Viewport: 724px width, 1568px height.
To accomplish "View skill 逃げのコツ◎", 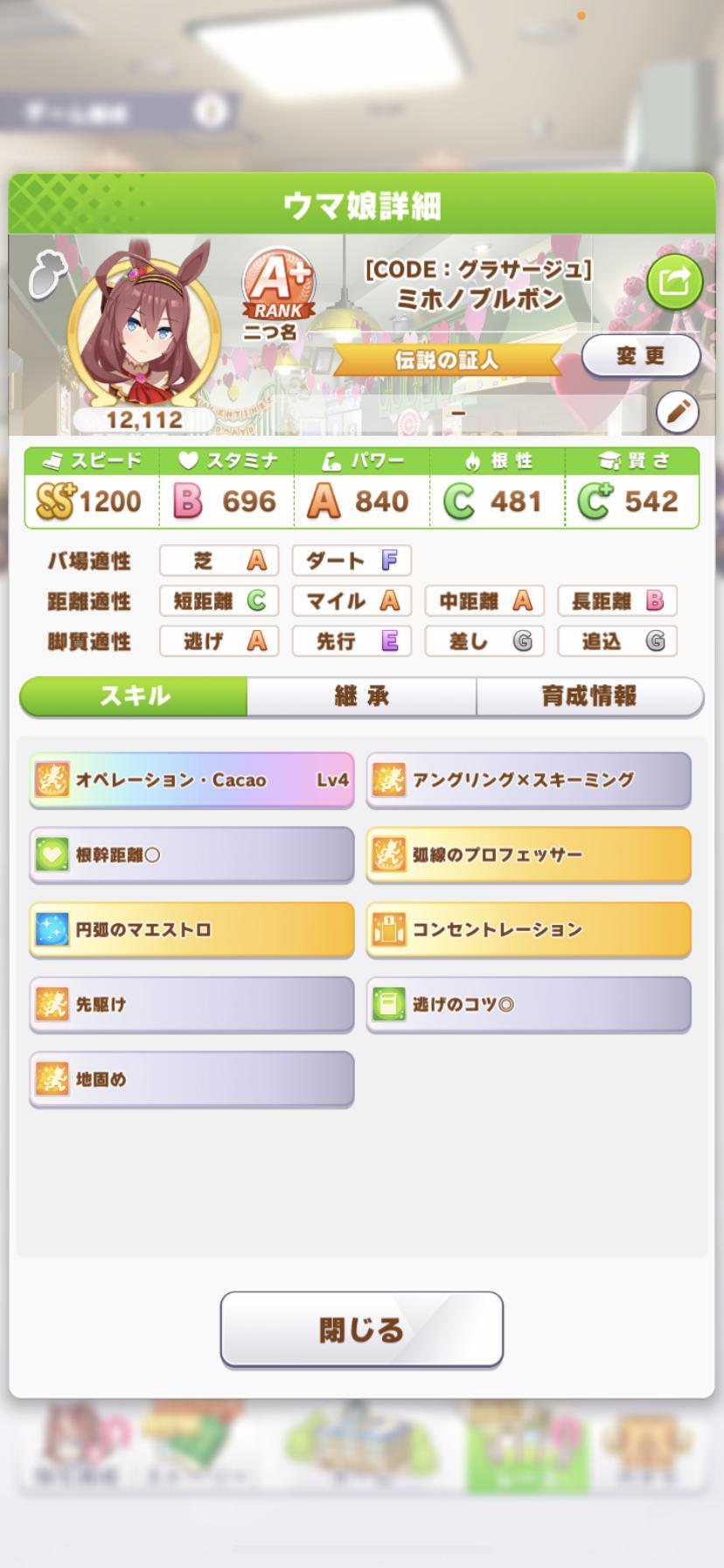I will (528, 1004).
